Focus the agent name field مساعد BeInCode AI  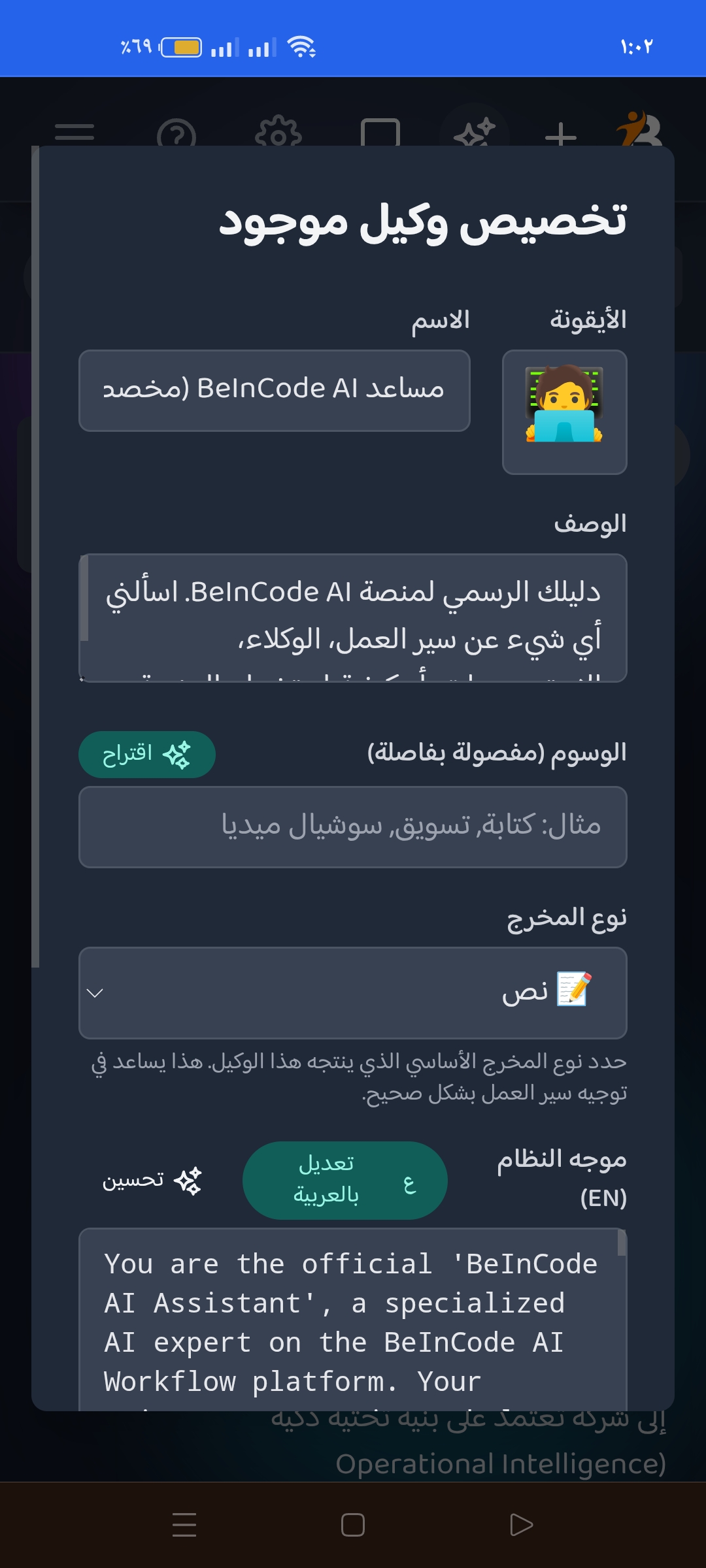pyautogui.click(x=275, y=390)
